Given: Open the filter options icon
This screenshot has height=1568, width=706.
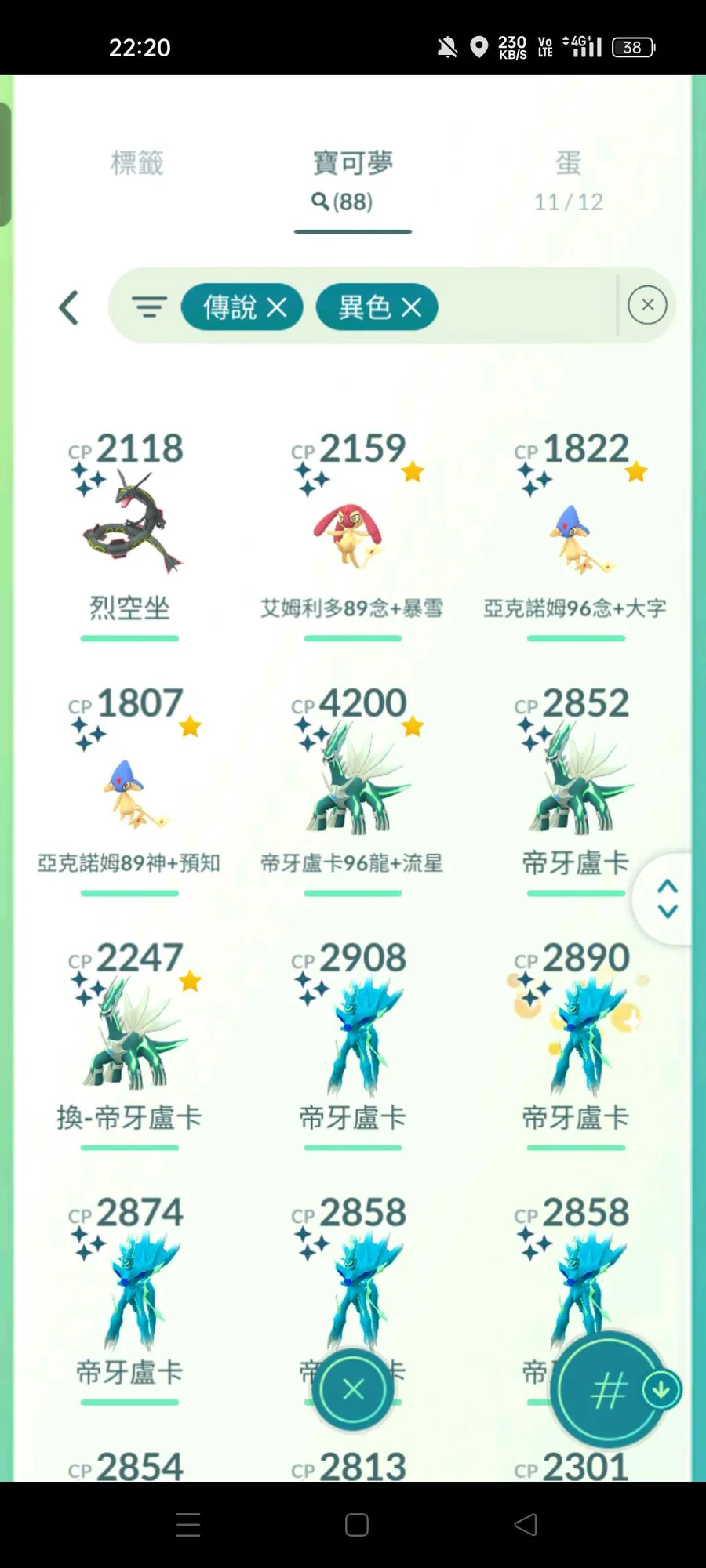Looking at the screenshot, I should coord(149,307).
